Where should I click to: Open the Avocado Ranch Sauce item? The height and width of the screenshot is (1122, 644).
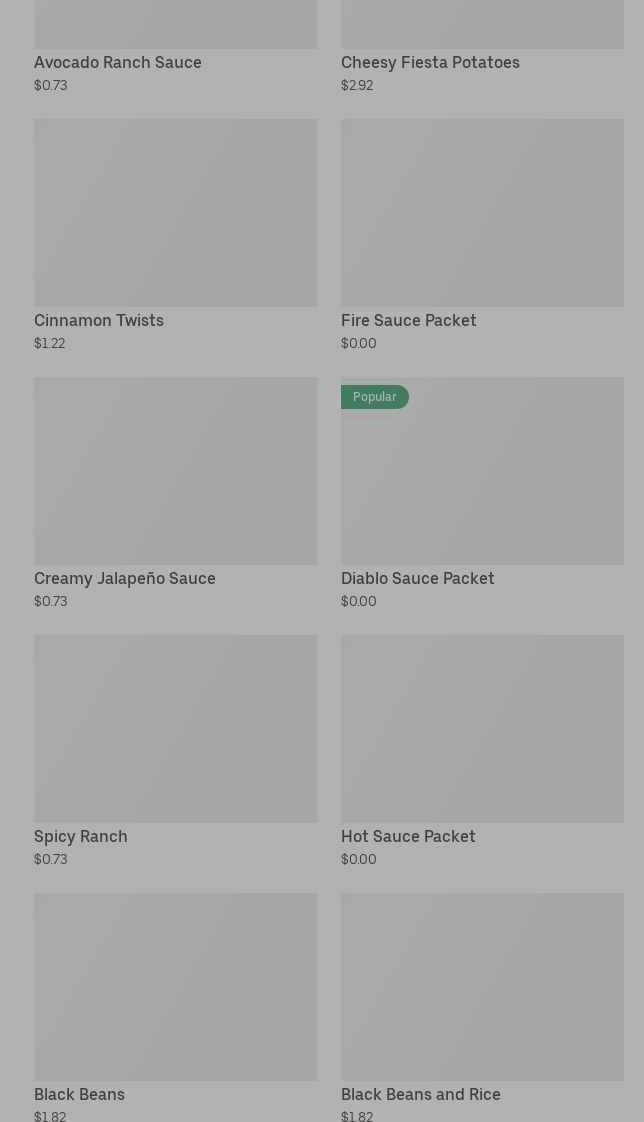(175, 47)
